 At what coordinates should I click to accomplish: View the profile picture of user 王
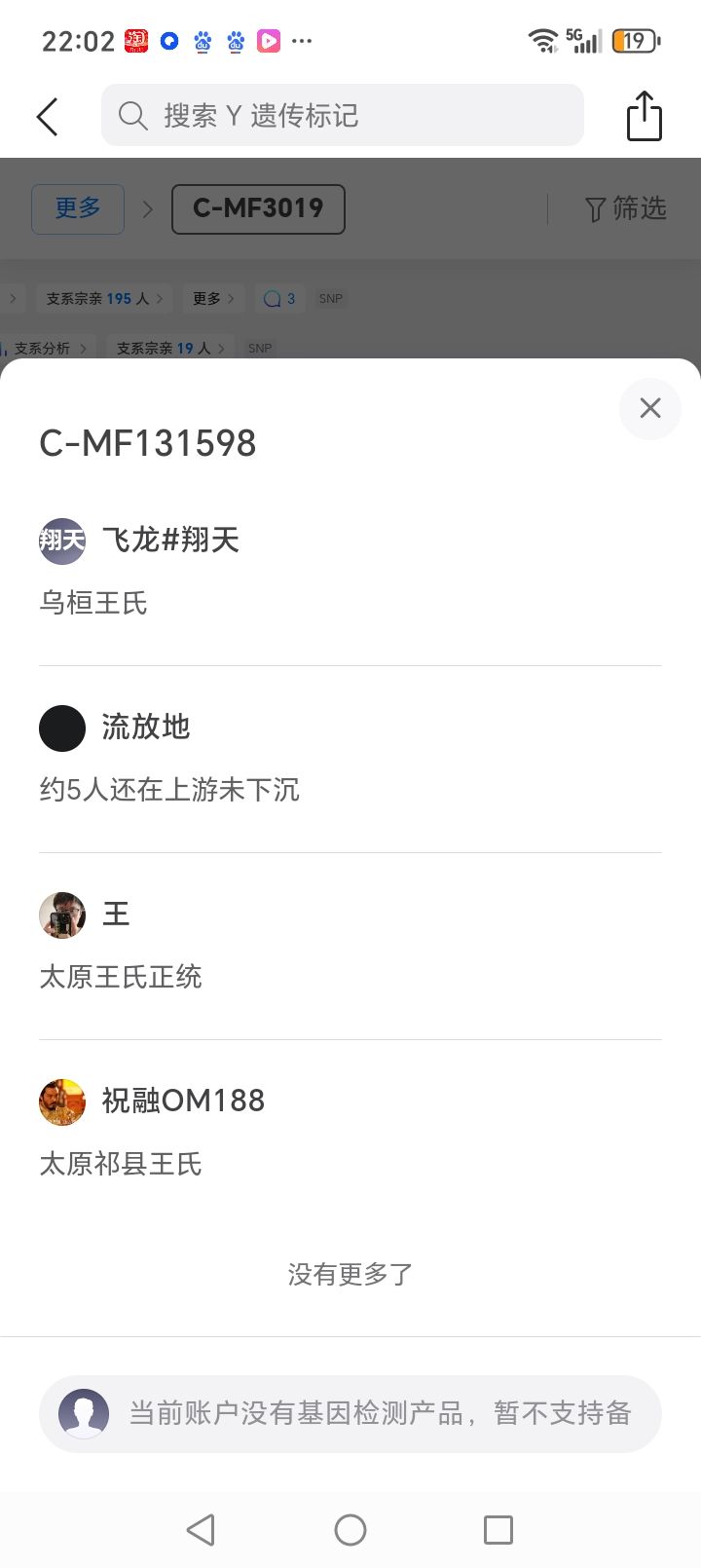click(x=62, y=915)
